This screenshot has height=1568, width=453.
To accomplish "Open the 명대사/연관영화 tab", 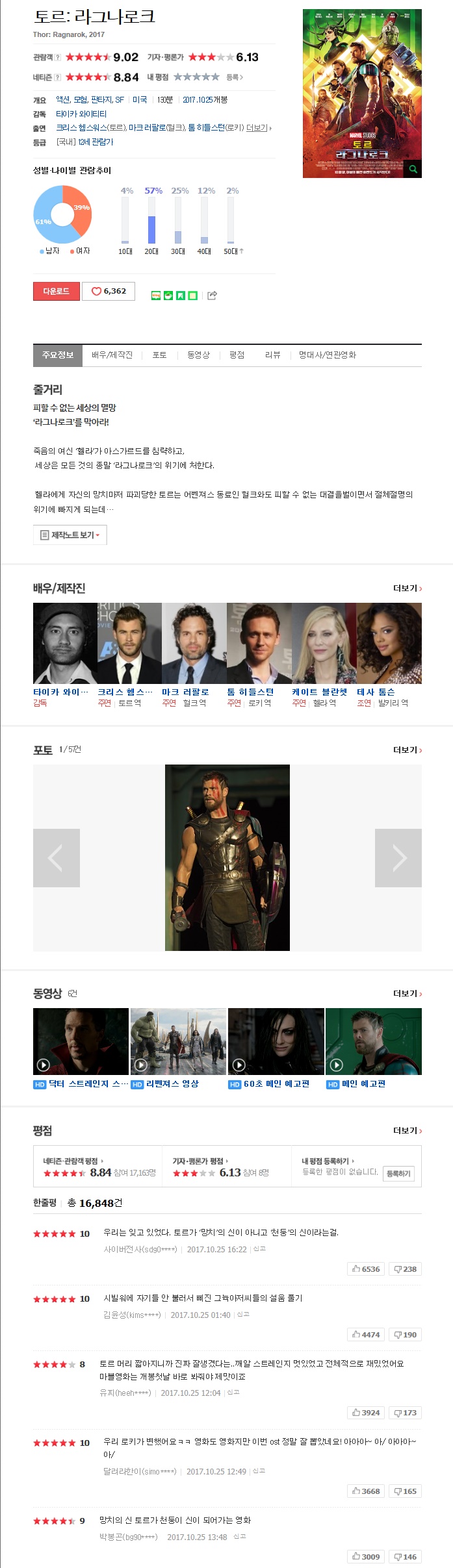I will click(x=327, y=355).
